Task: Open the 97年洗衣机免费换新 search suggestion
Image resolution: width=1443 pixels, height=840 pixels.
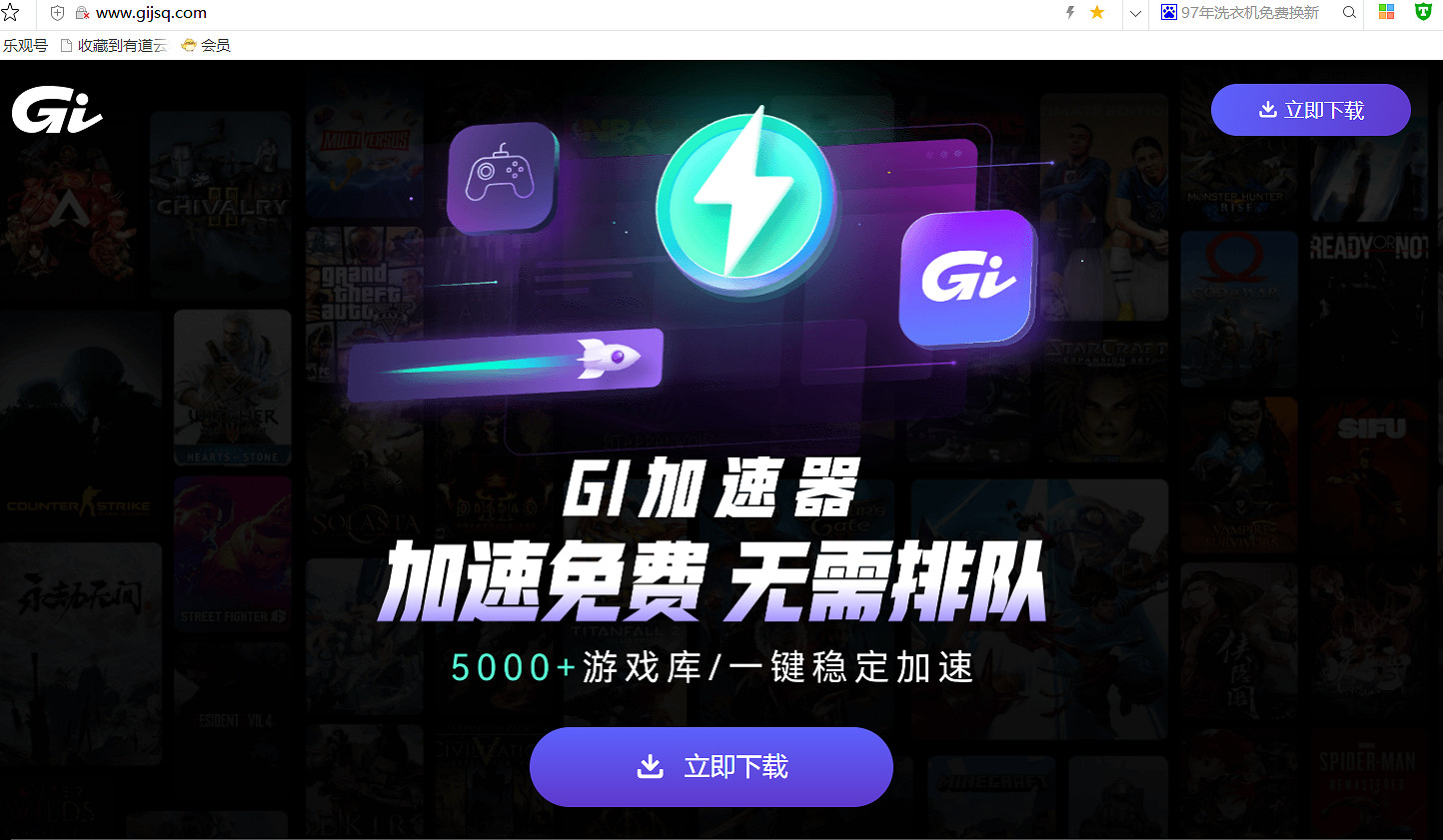Action: pos(1240,13)
